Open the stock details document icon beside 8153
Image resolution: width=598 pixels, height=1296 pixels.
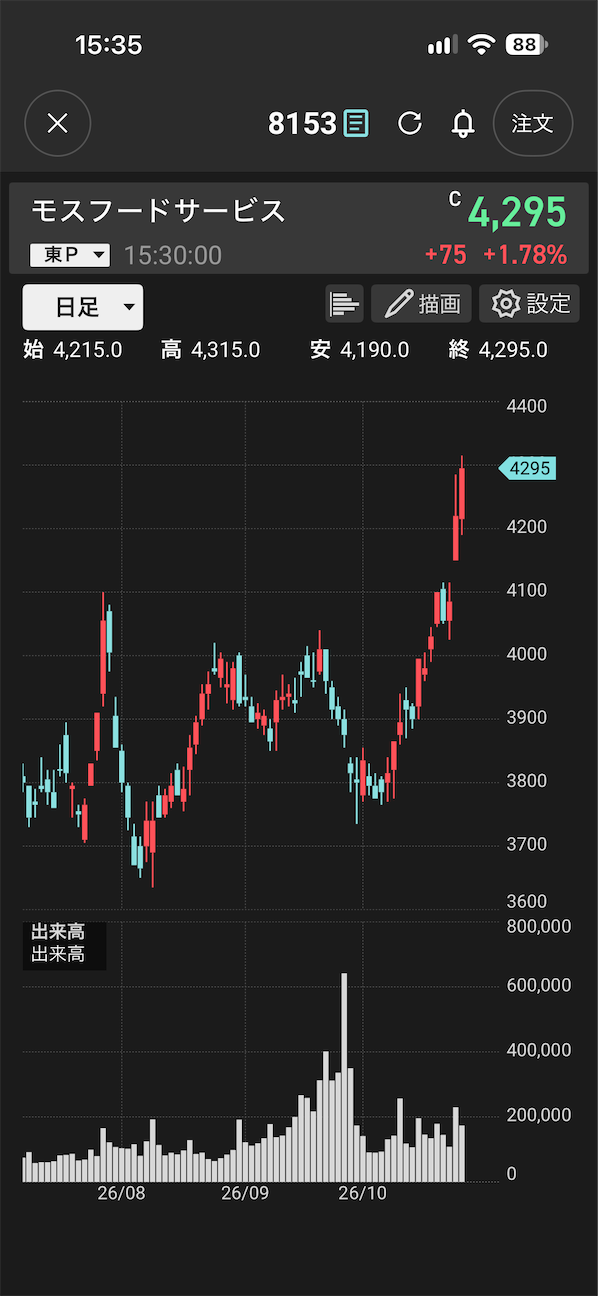coord(356,123)
